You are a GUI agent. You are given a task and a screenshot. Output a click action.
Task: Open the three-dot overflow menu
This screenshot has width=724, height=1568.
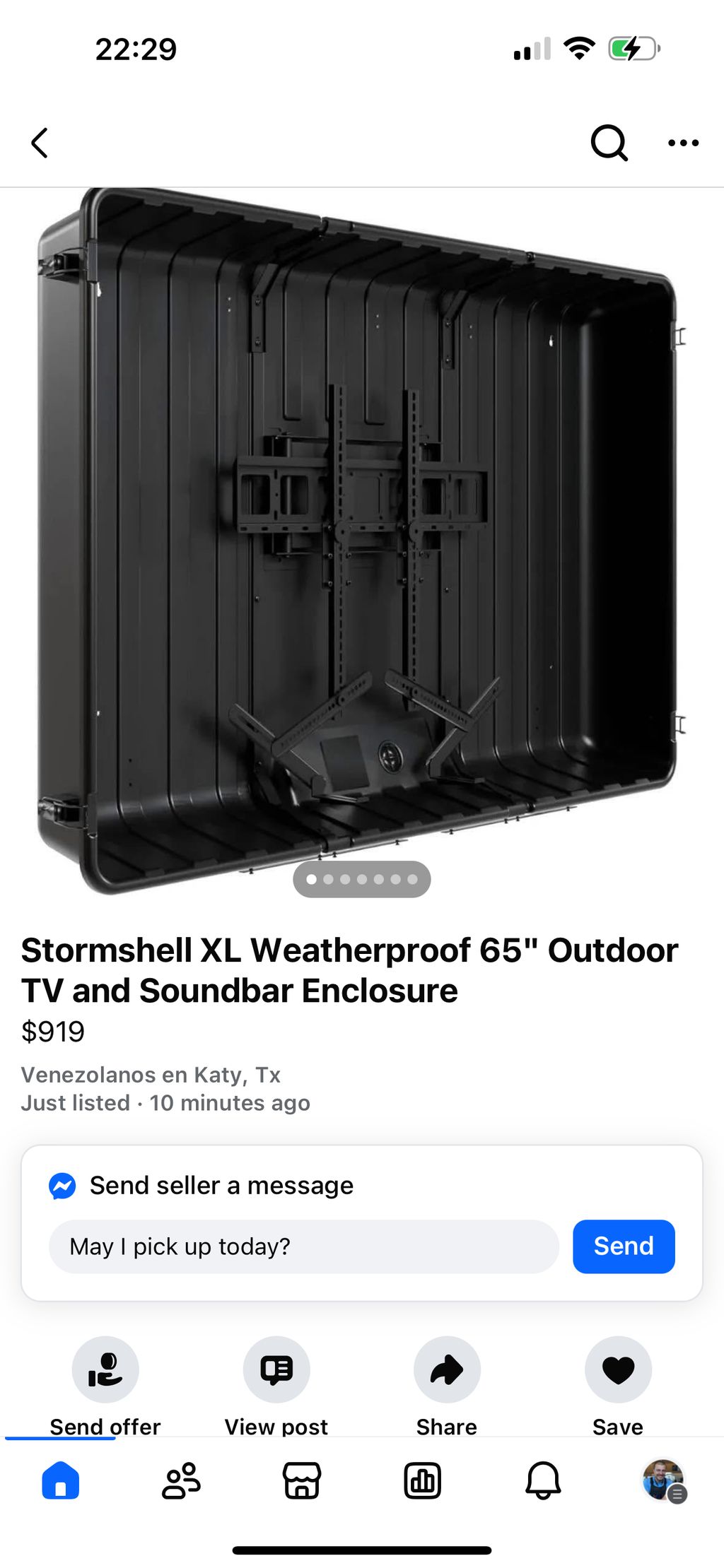coord(683,143)
